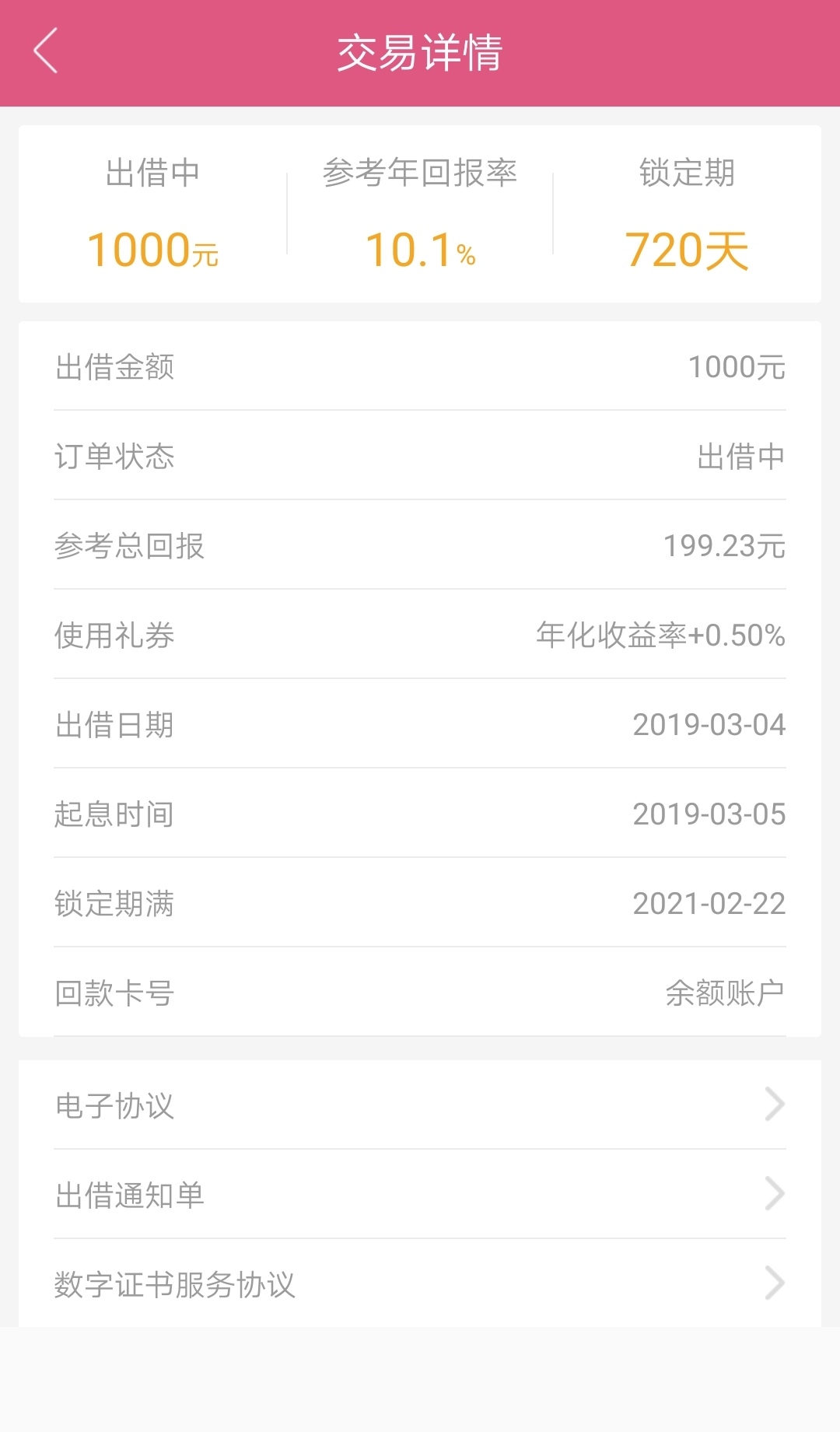Image resolution: width=840 pixels, height=1432 pixels.
Task: Open the 数字证书服务协议 row
Action: pos(420,1283)
